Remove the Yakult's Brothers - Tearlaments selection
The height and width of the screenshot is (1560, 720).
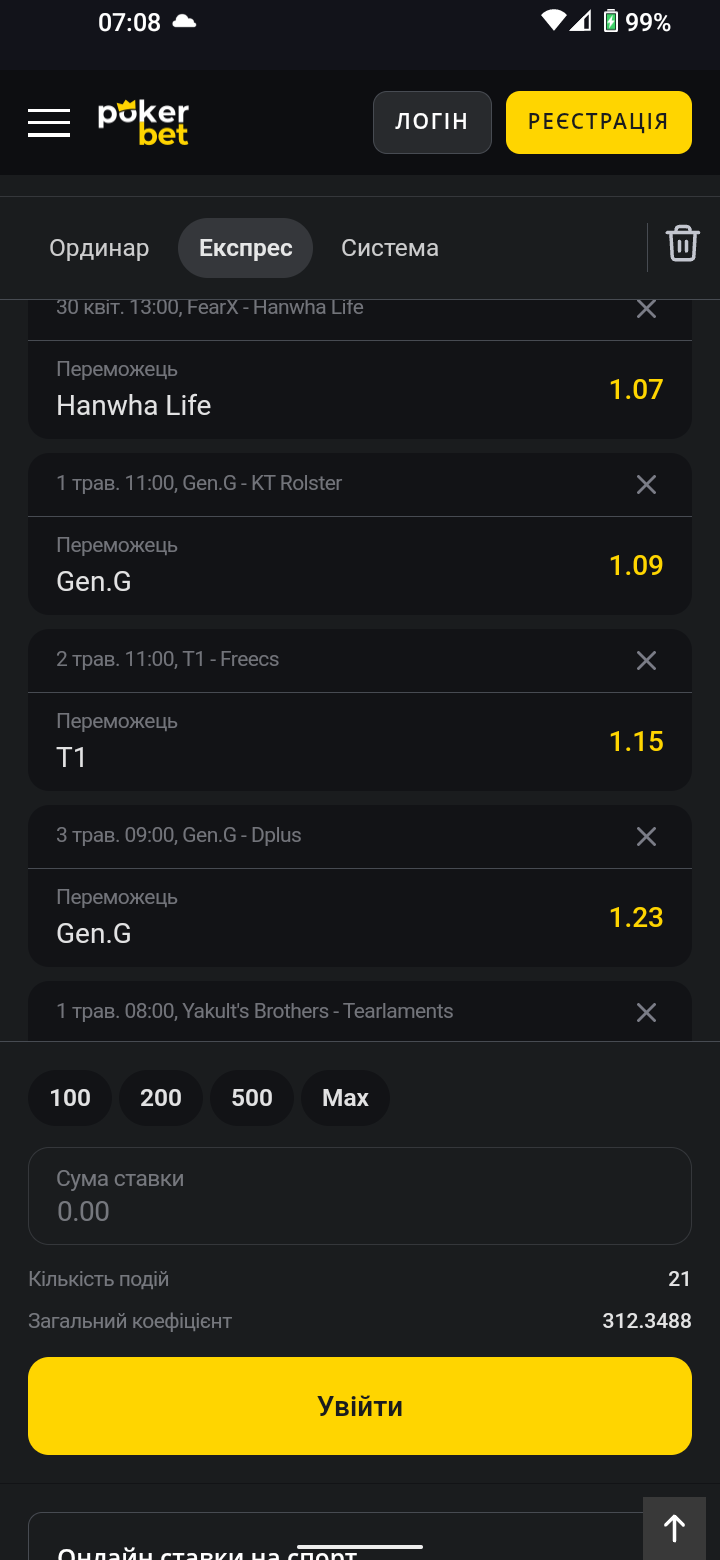[647, 1013]
